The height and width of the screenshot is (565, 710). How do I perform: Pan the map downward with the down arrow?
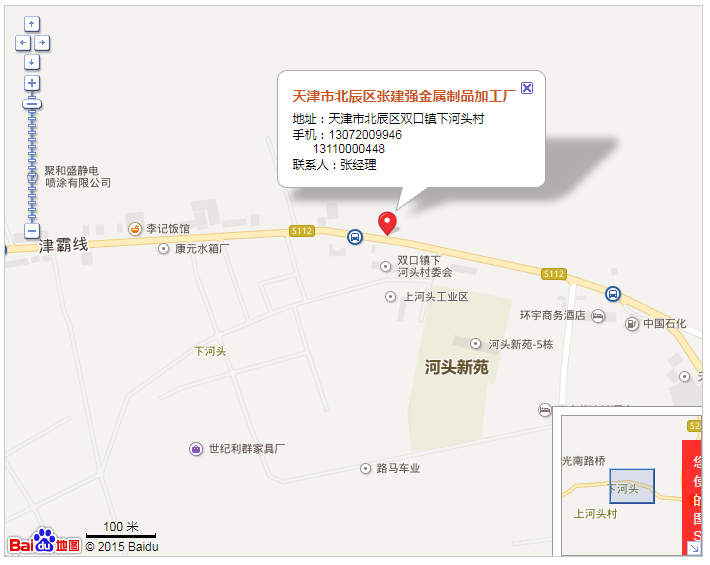coord(32,62)
